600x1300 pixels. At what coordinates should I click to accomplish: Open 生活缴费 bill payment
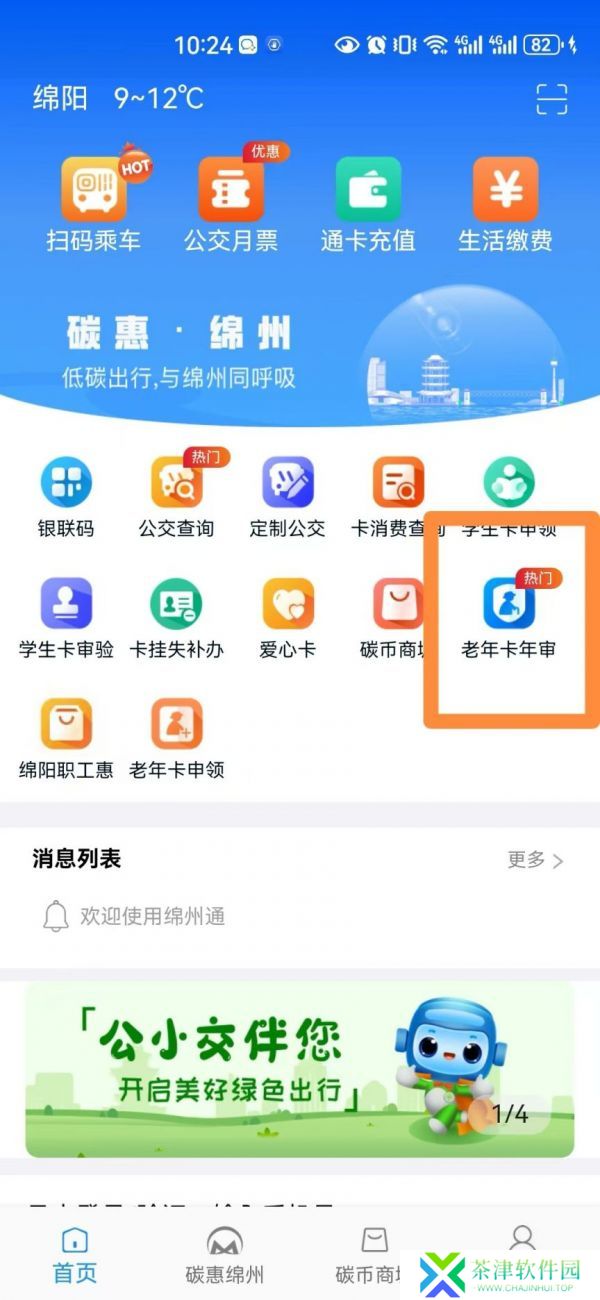point(505,204)
